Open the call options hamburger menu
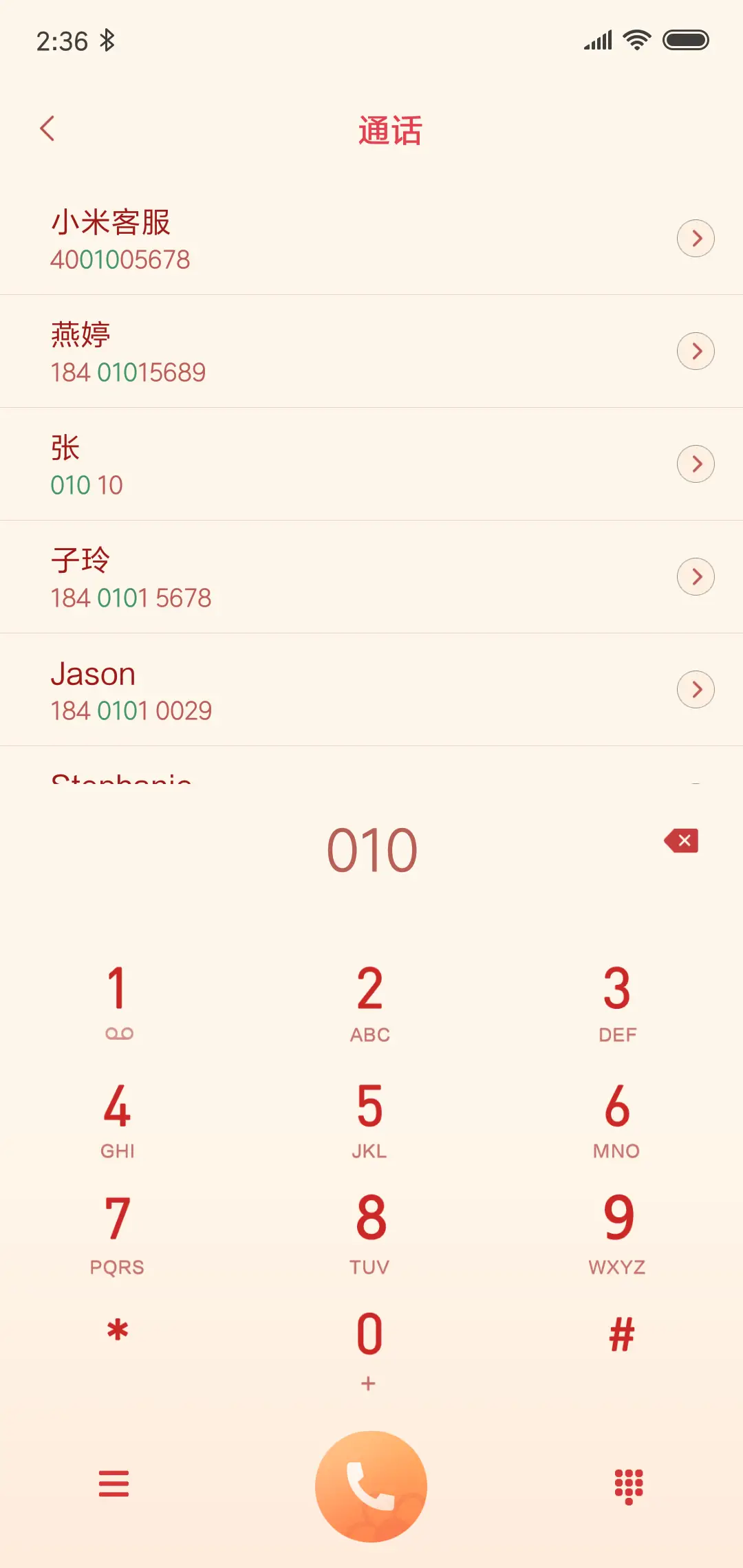743x1568 pixels. click(x=114, y=1485)
